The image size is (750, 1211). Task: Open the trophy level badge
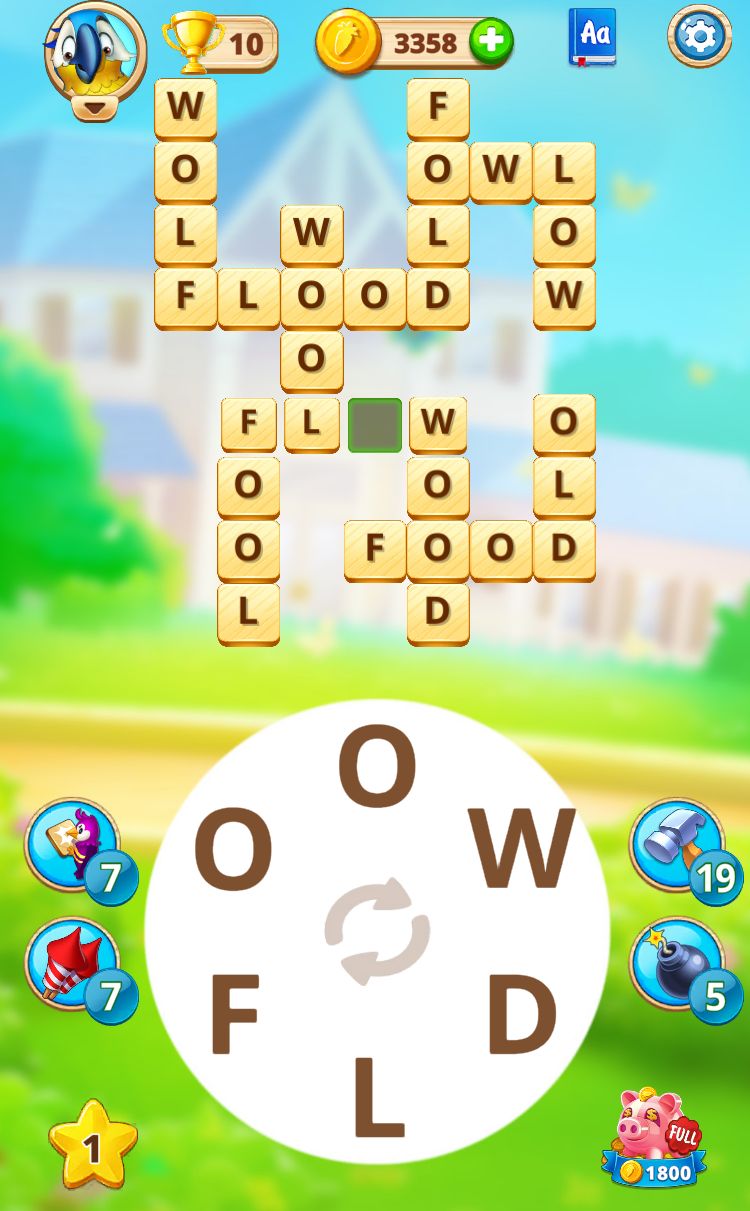221,43
